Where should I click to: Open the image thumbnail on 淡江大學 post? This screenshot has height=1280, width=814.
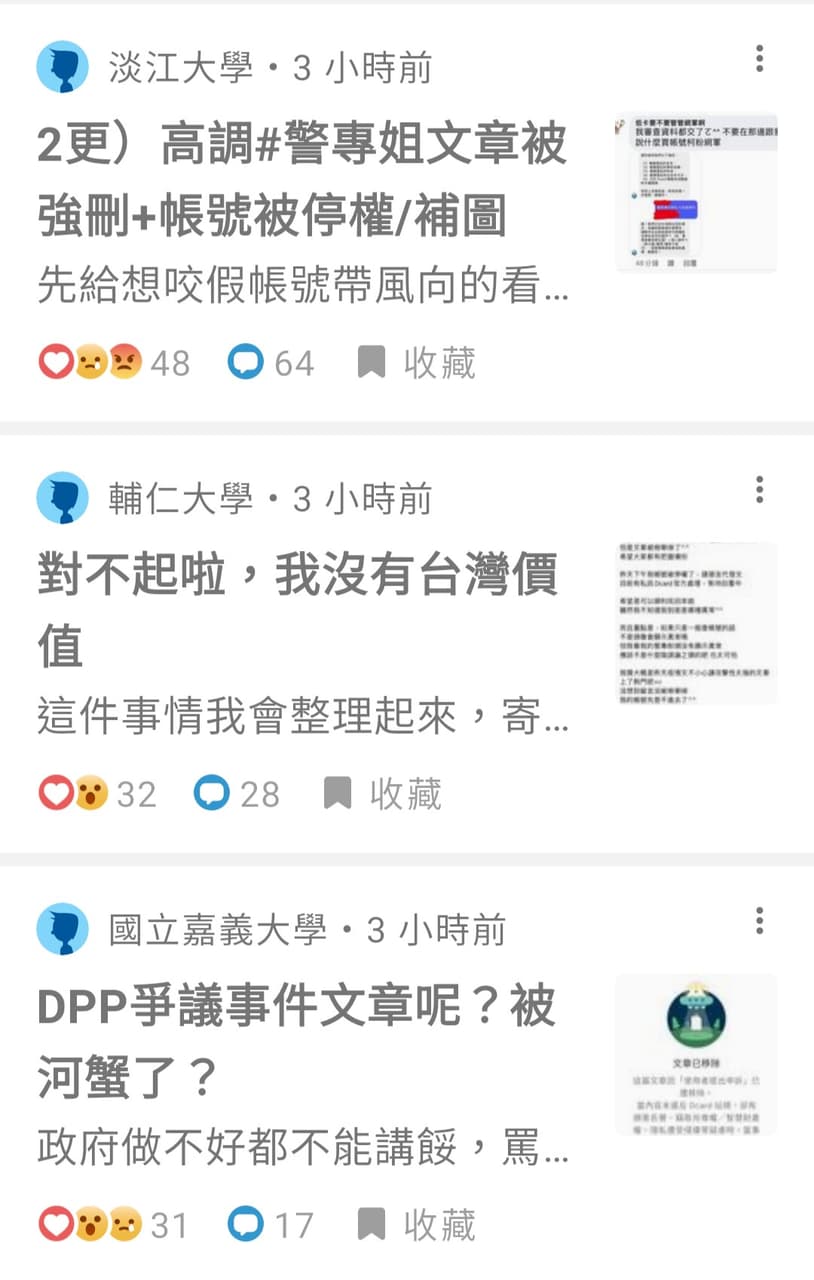pos(696,193)
